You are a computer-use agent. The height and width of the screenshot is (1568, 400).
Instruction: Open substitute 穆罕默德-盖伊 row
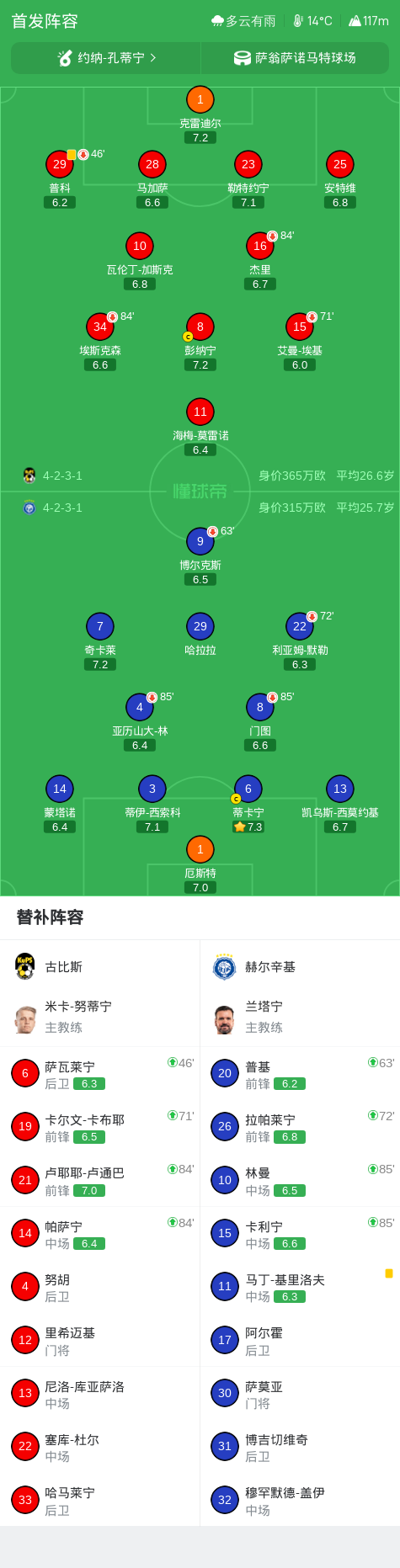point(300,1500)
